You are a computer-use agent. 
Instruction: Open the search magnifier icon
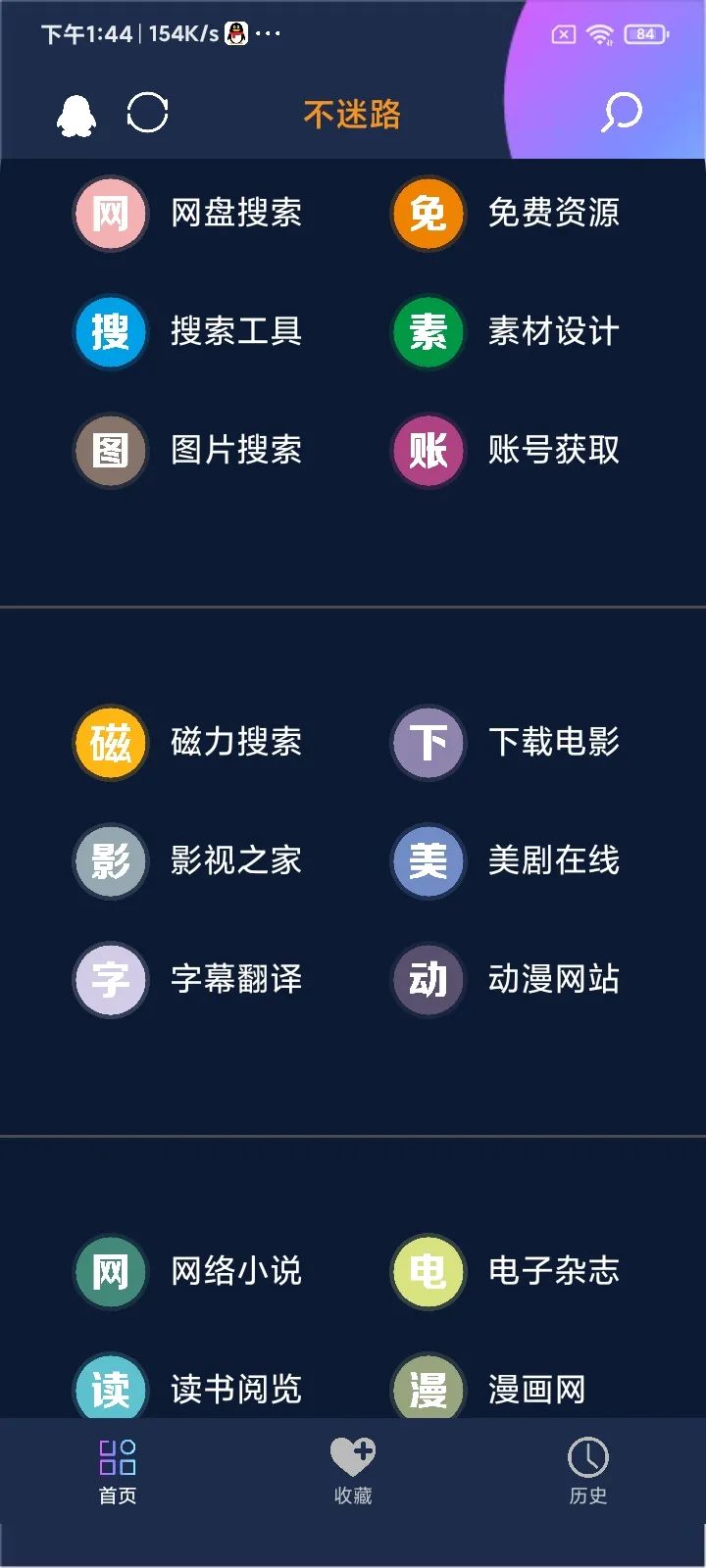tap(621, 113)
